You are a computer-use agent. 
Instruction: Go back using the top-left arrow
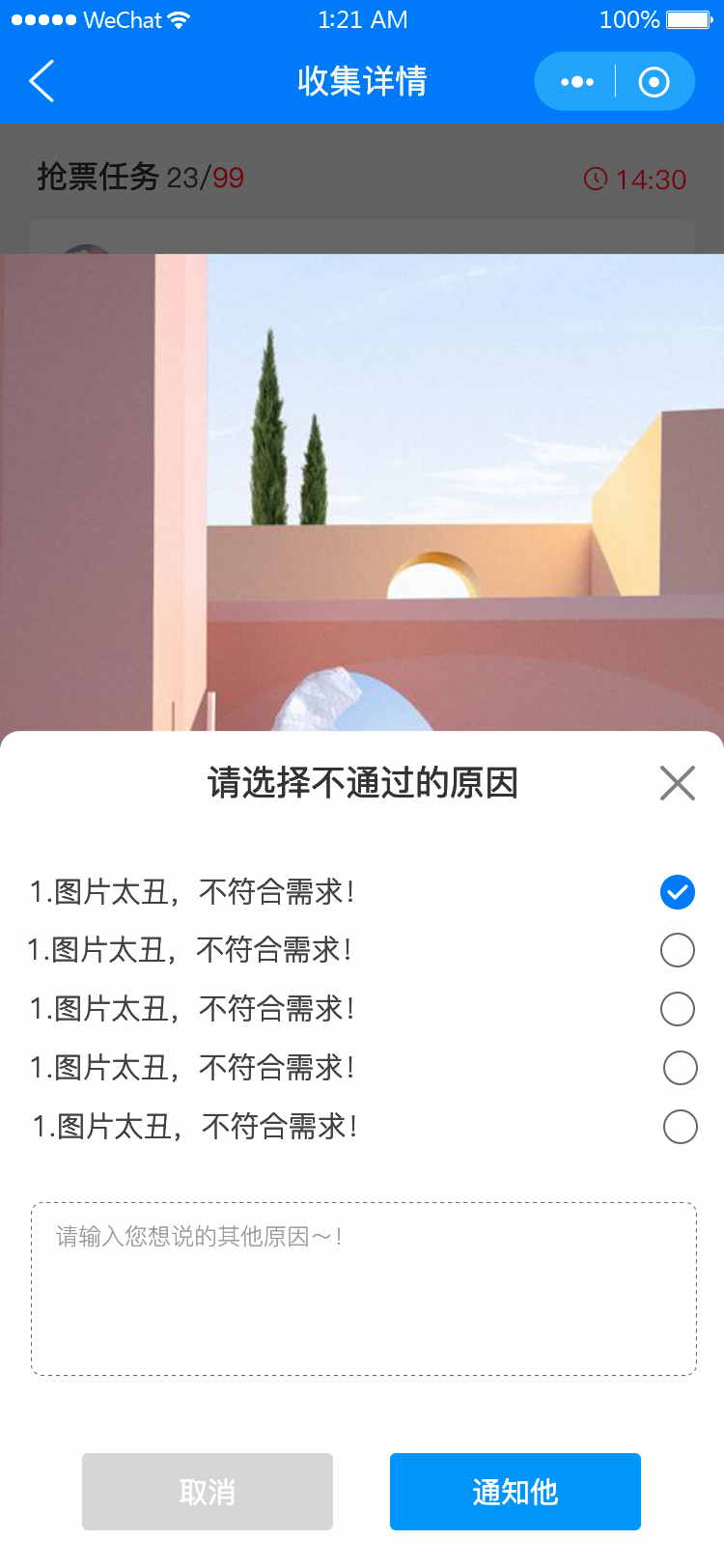click(x=42, y=81)
